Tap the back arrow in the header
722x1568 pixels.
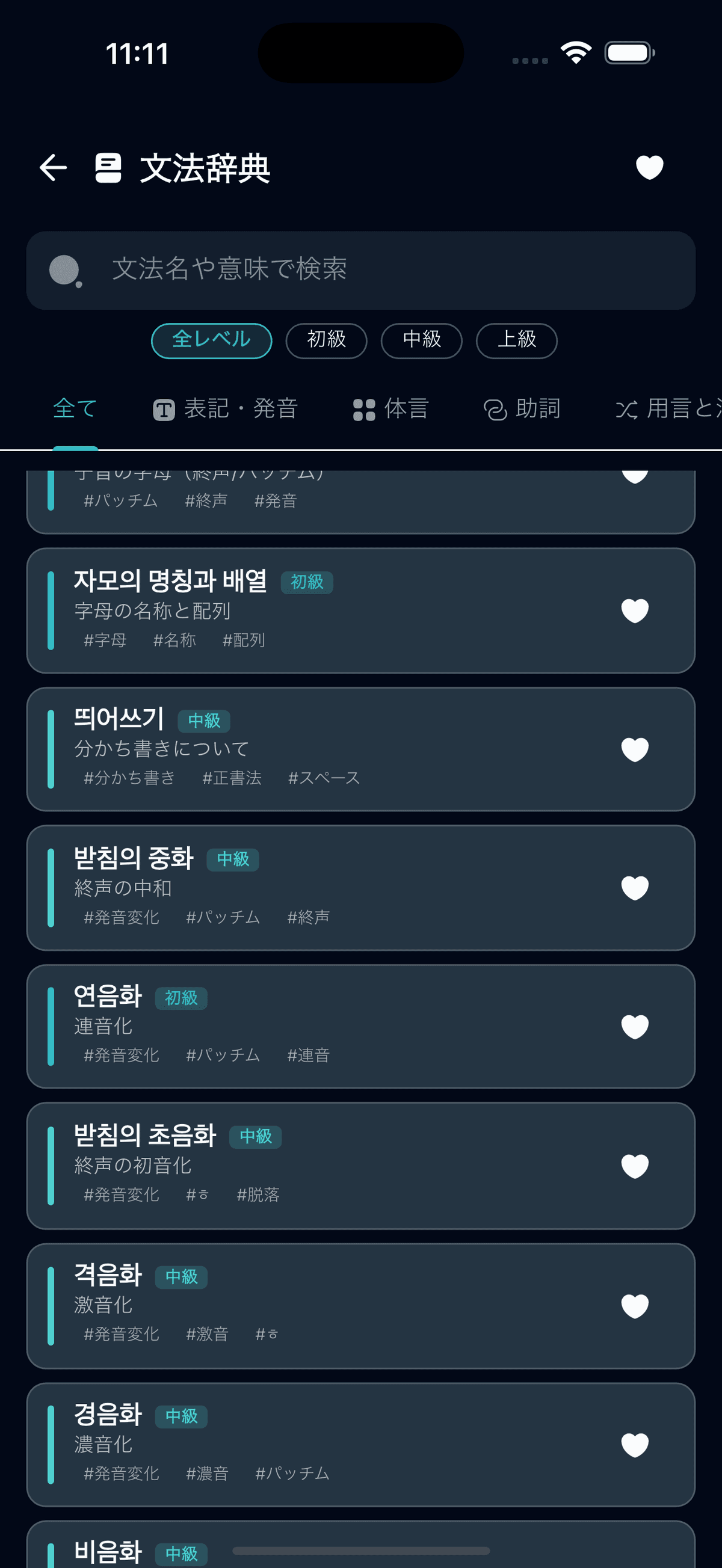(x=52, y=168)
